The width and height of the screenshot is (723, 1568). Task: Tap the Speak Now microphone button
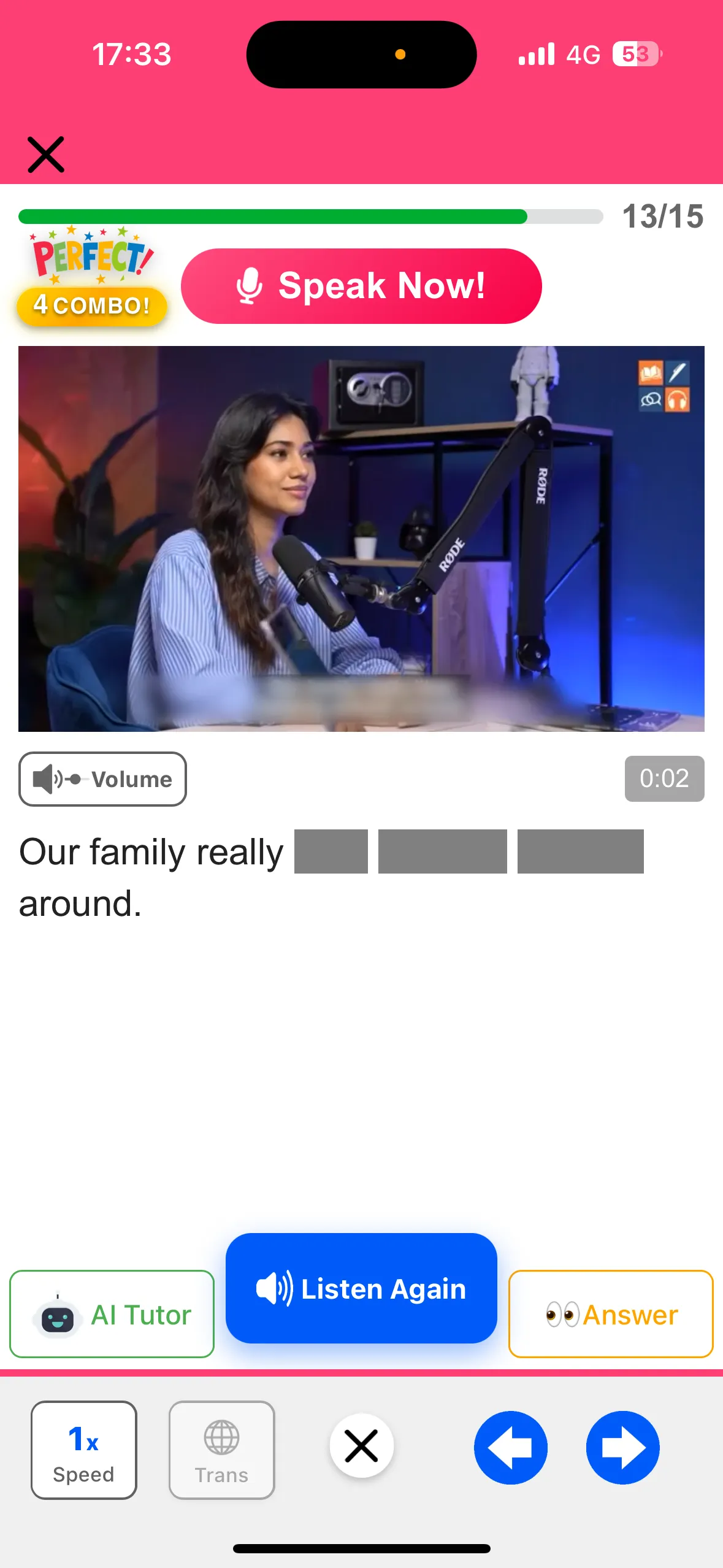point(361,286)
